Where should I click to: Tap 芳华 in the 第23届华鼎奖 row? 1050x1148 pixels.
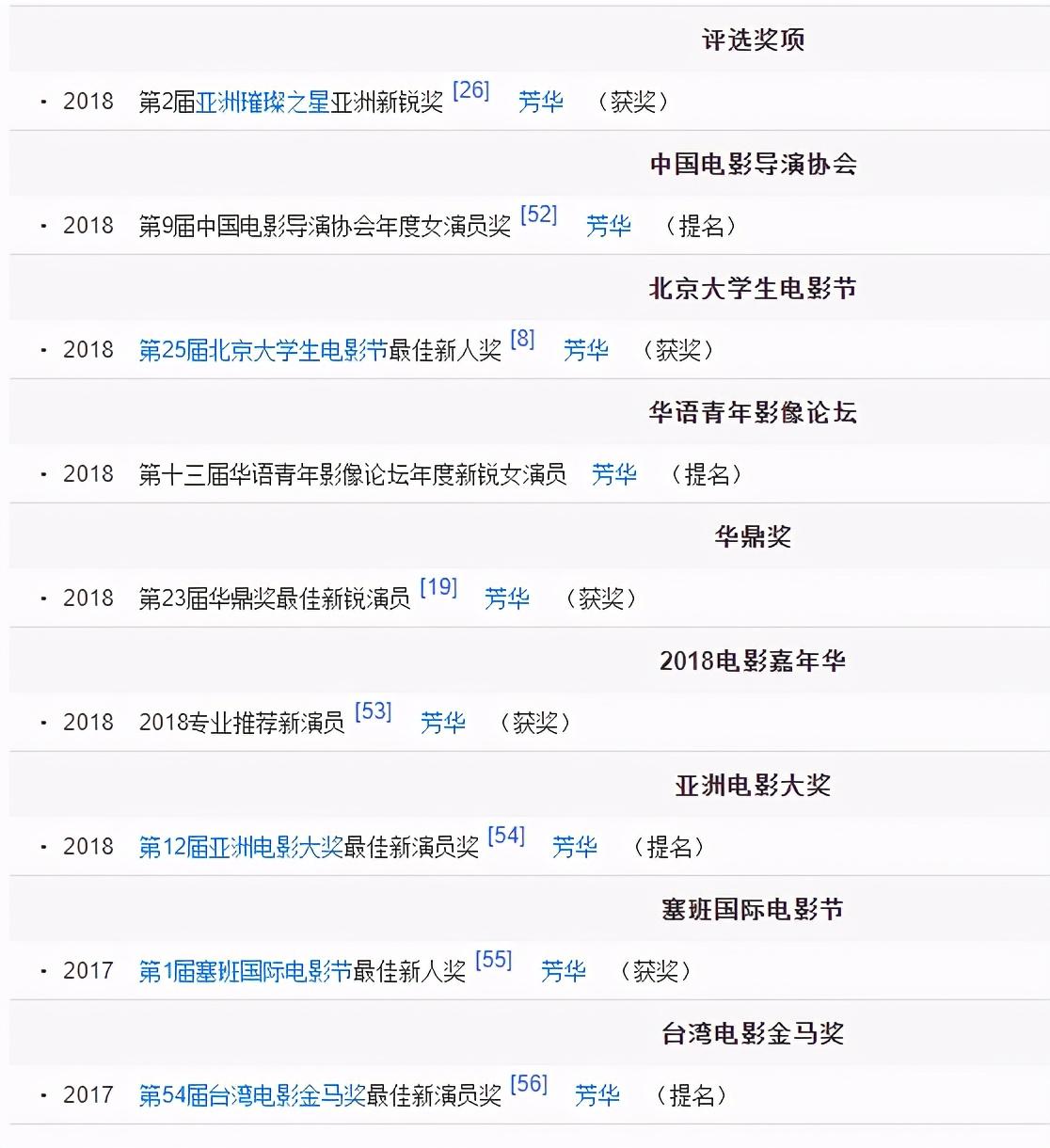tap(506, 598)
